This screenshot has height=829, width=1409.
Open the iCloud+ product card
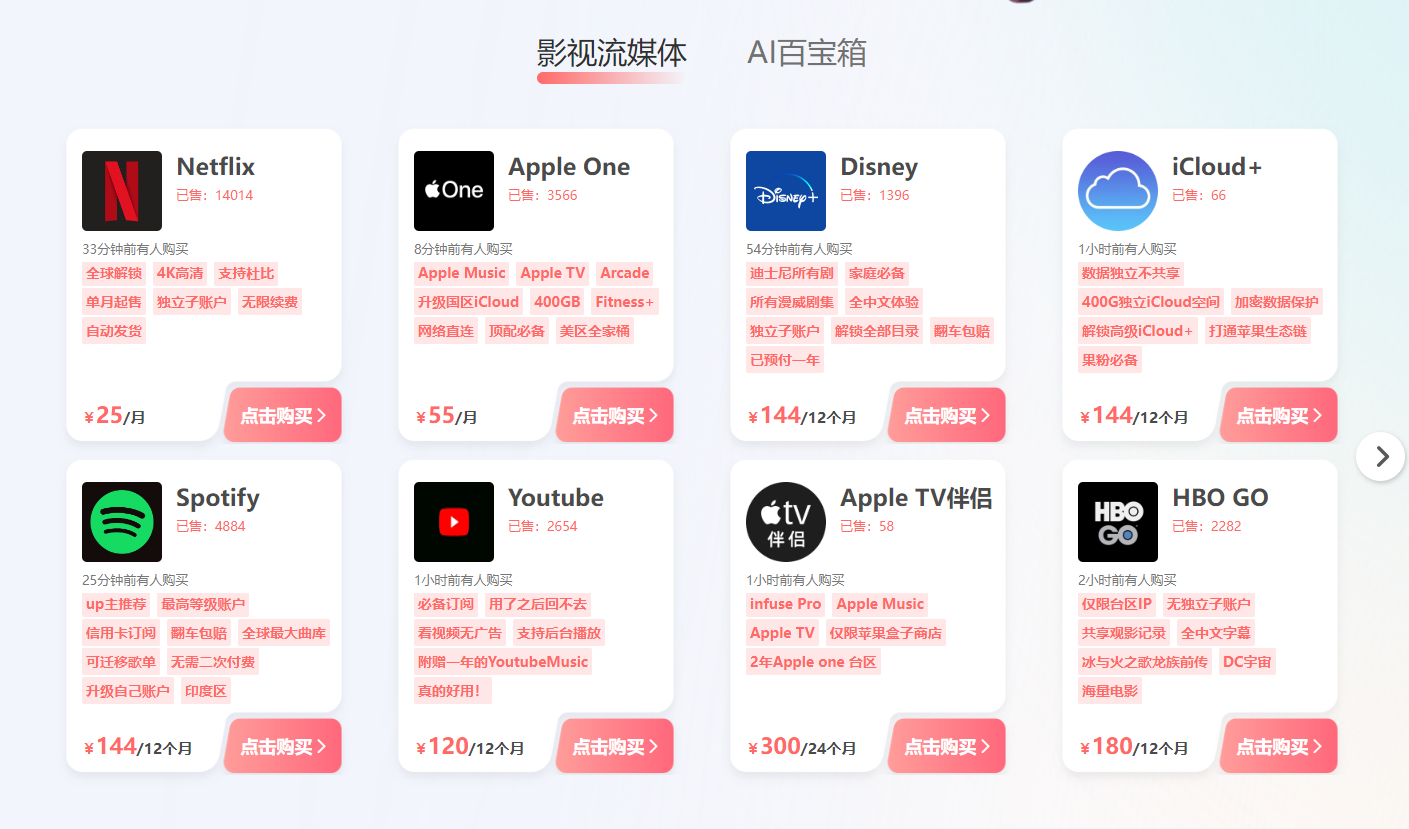[x=1216, y=167]
